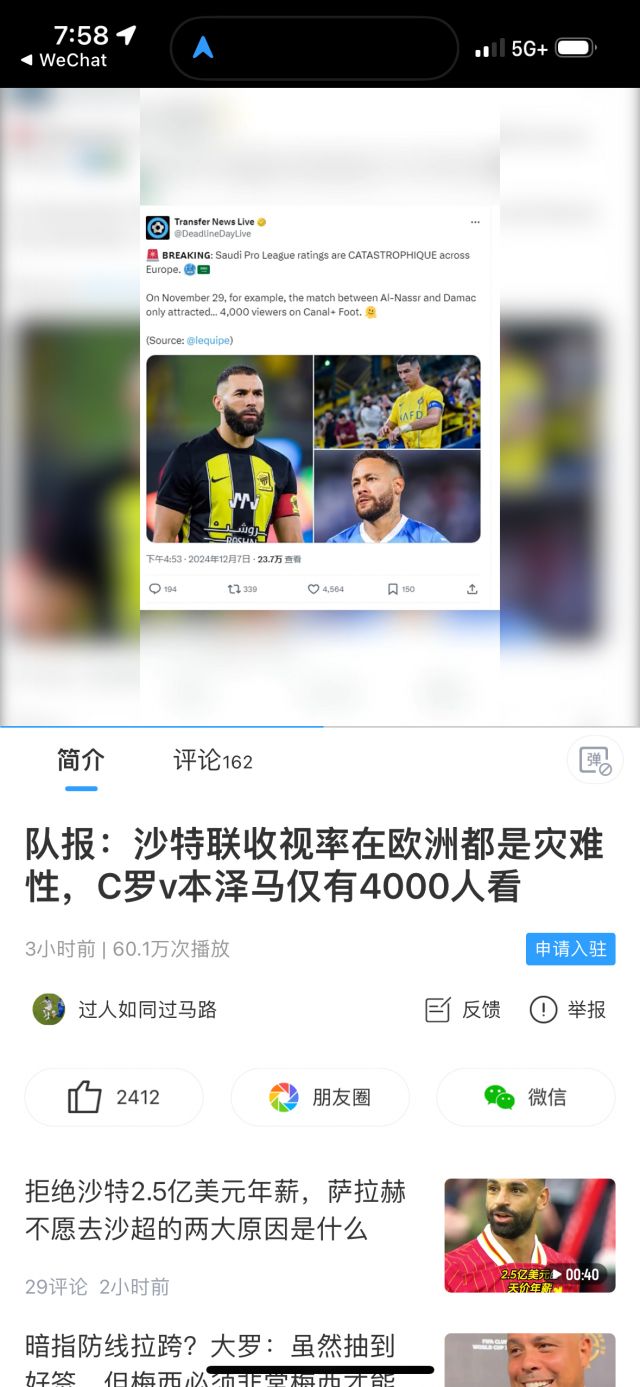Open author 过人如同过马路 profile

click(125, 1009)
